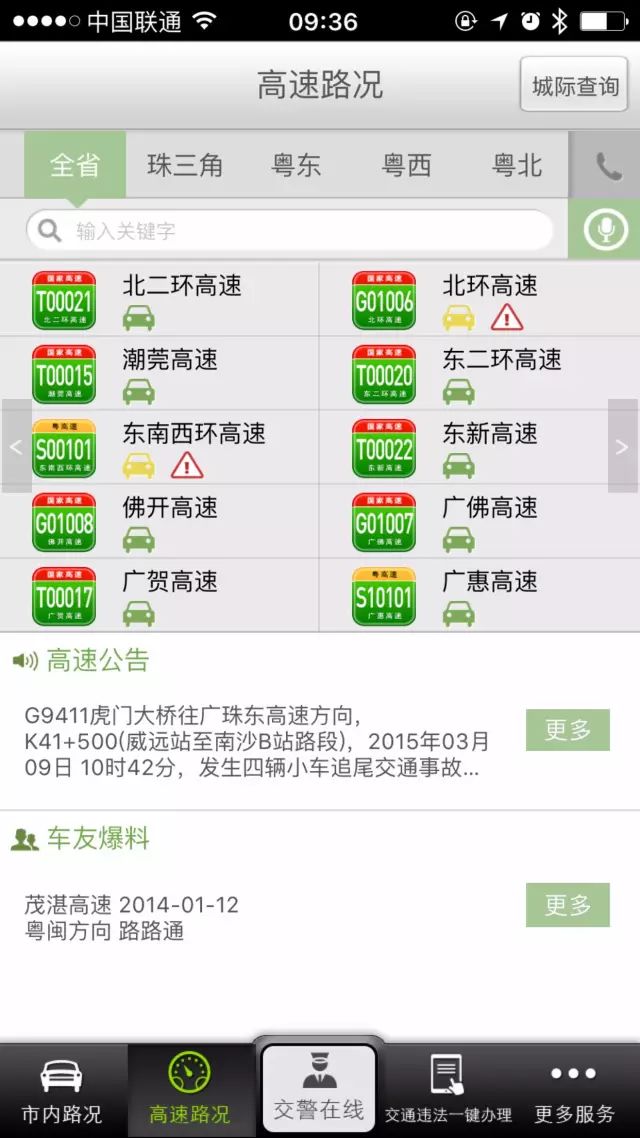Go to the next highway page arrow
Image resolution: width=640 pixels, height=1138 pixels.
623,446
